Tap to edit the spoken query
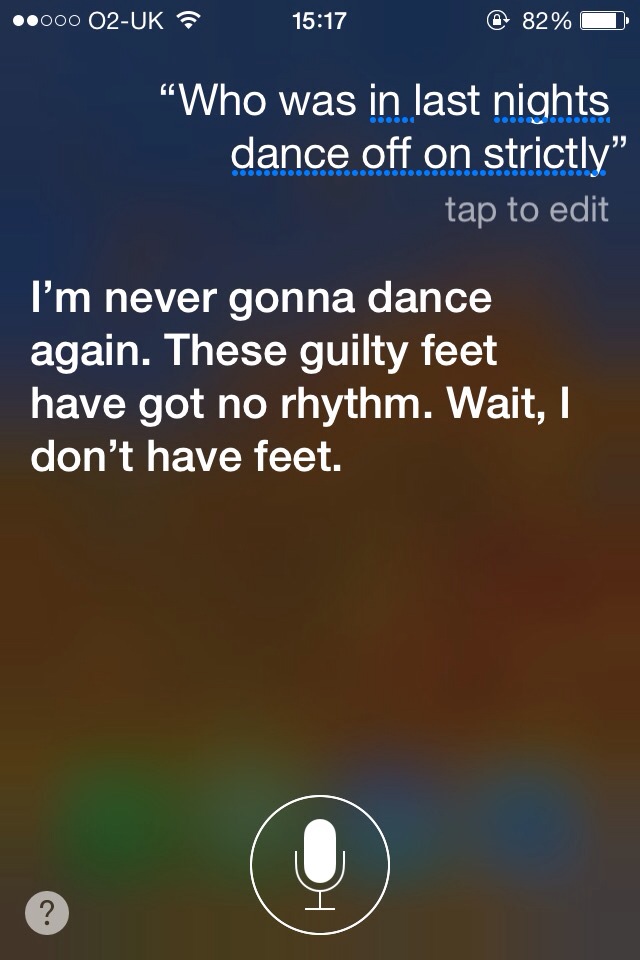 [x=526, y=210]
